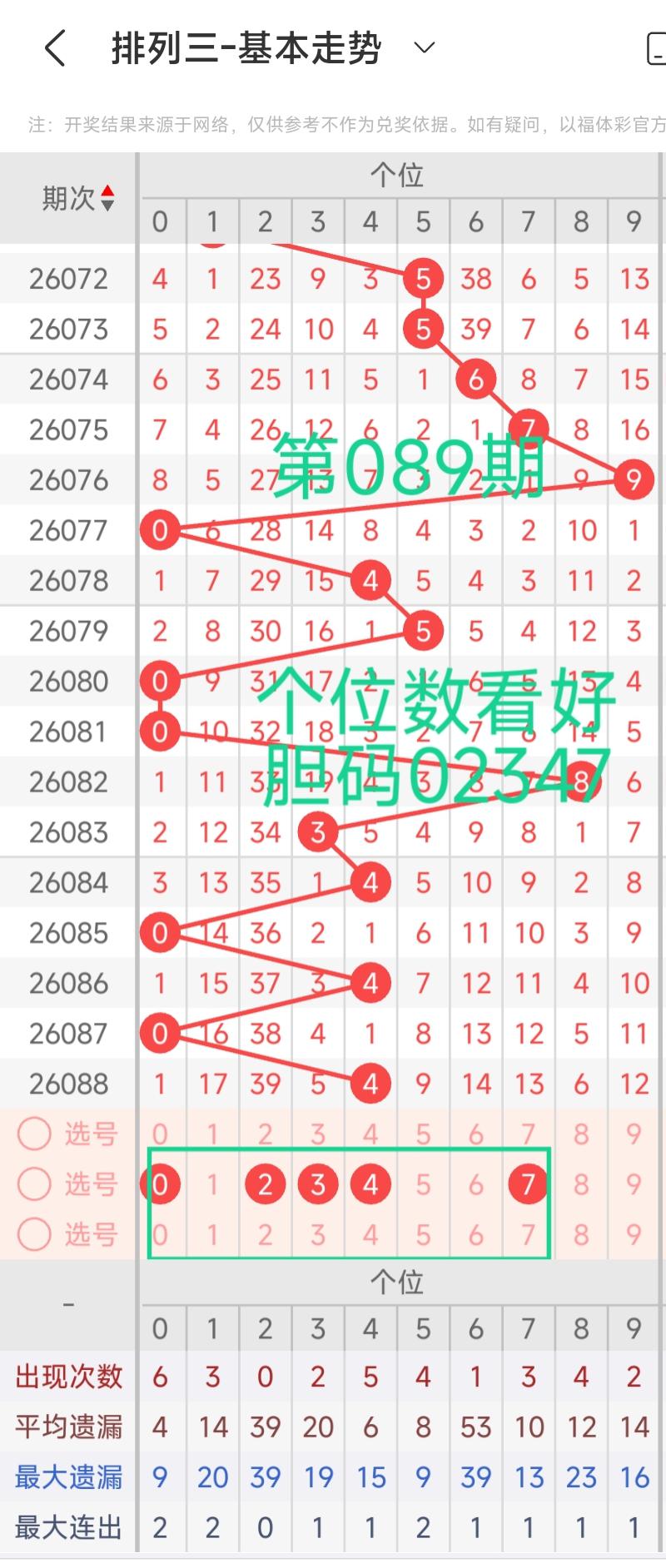Go back using the top-left arrow

click(55, 48)
